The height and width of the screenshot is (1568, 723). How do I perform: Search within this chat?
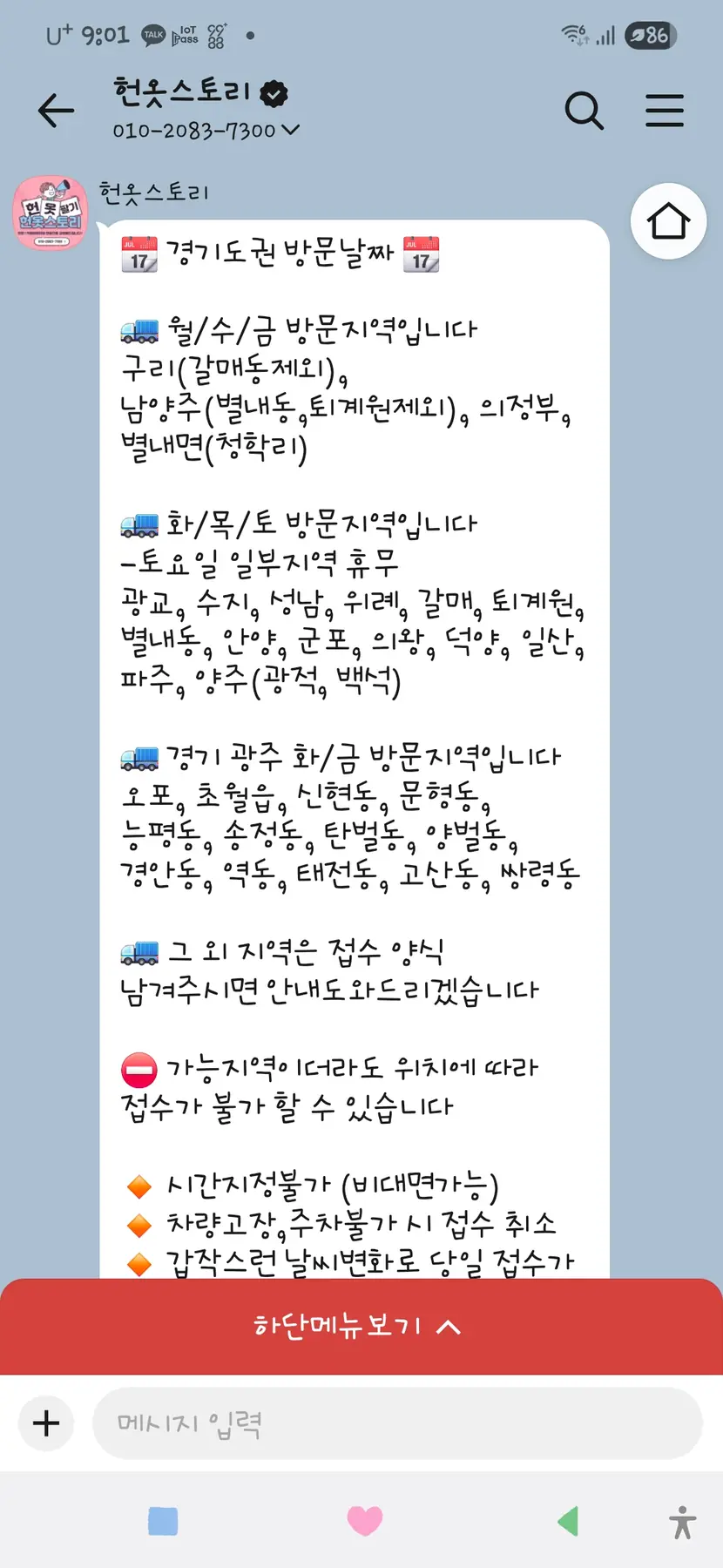coord(584,111)
